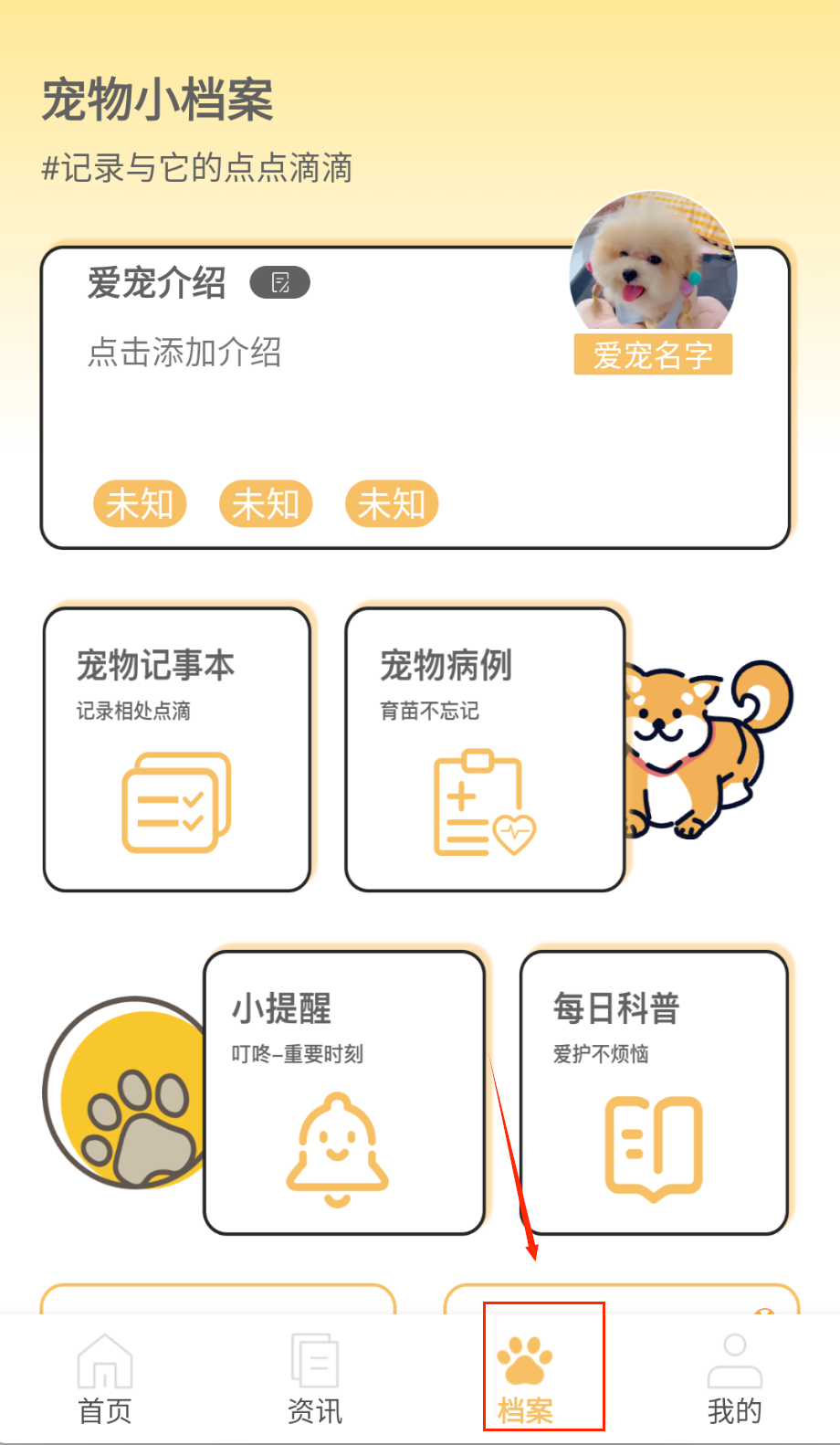Go to the 我的 tab
The image size is (840, 1445).
pyautogui.click(x=734, y=1379)
